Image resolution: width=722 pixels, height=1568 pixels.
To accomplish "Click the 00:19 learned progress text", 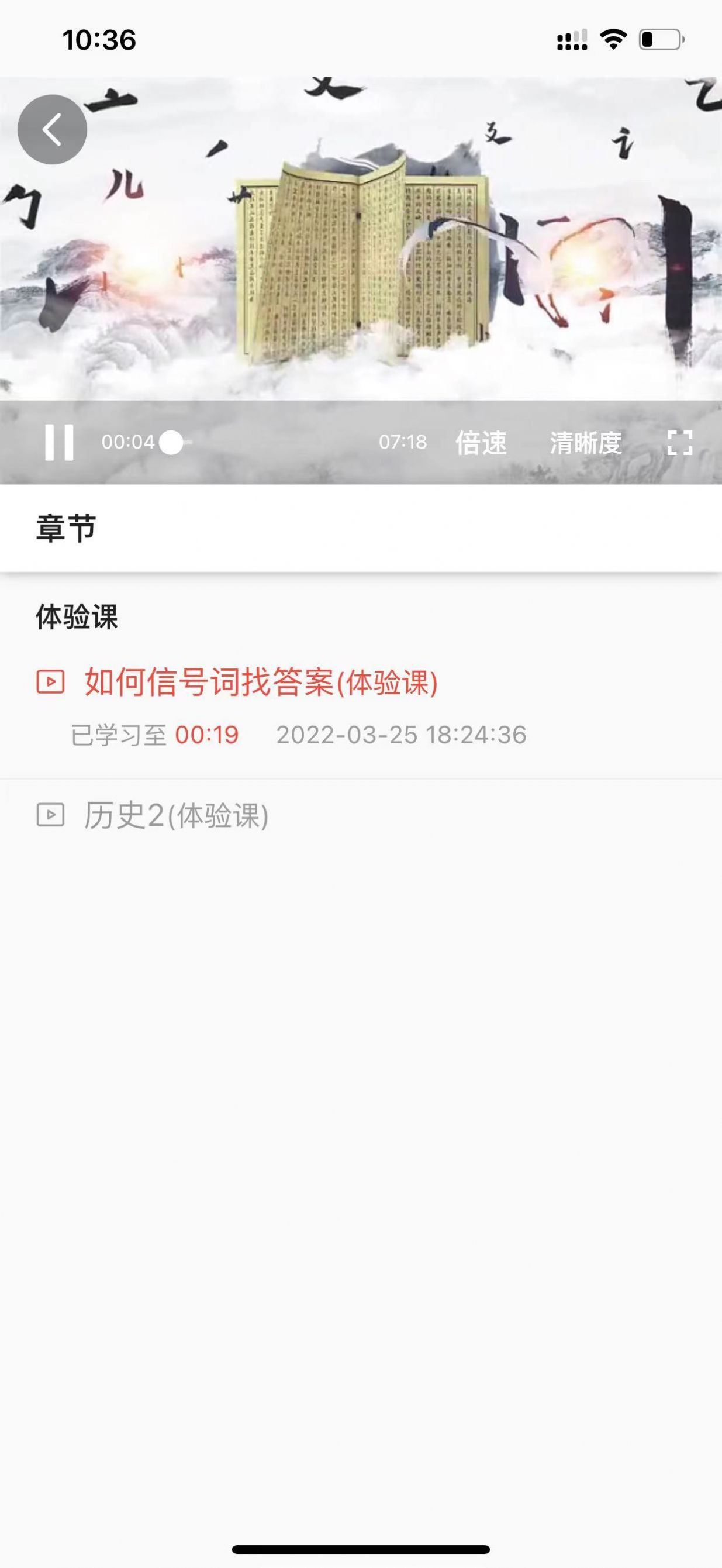I will point(206,735).
